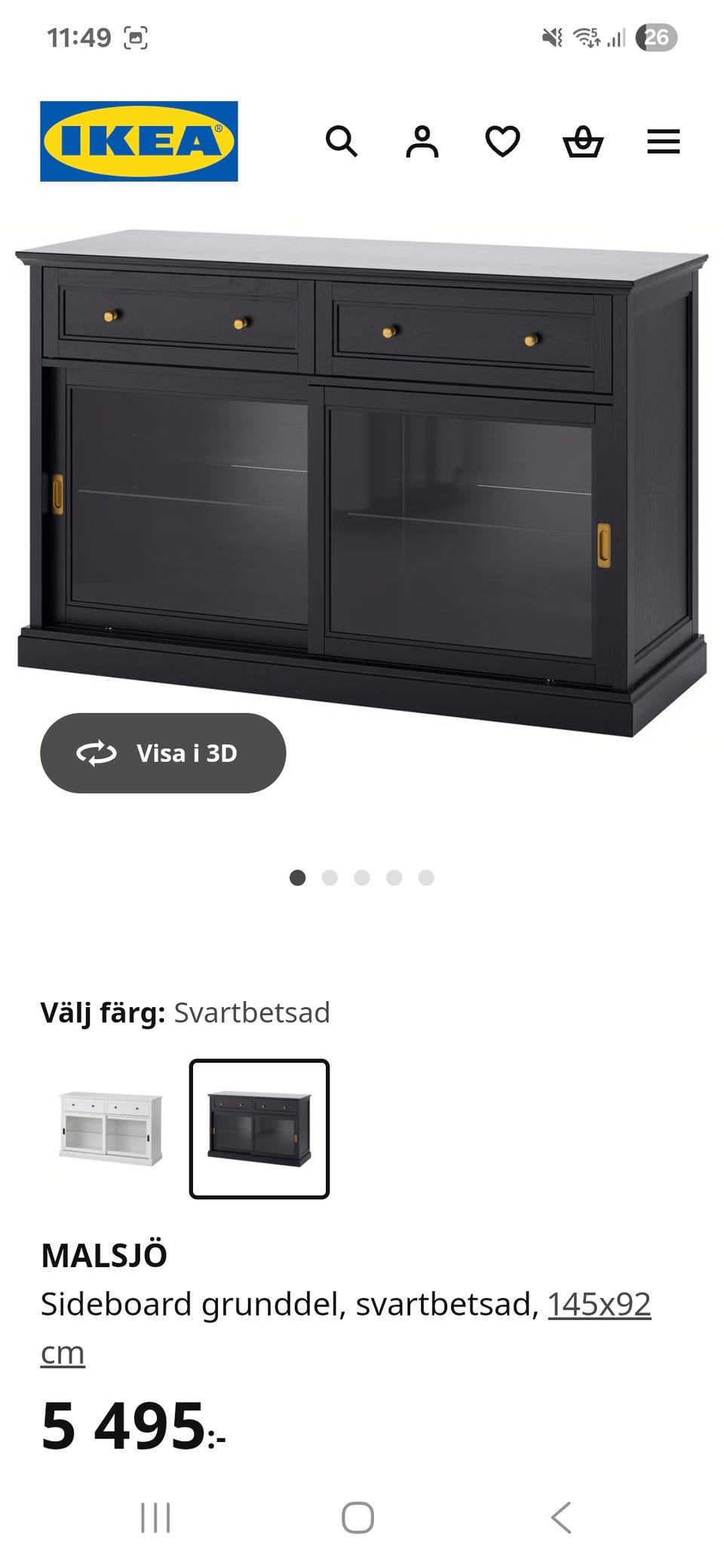
Task: Open your profile account page
Action: 424,142
